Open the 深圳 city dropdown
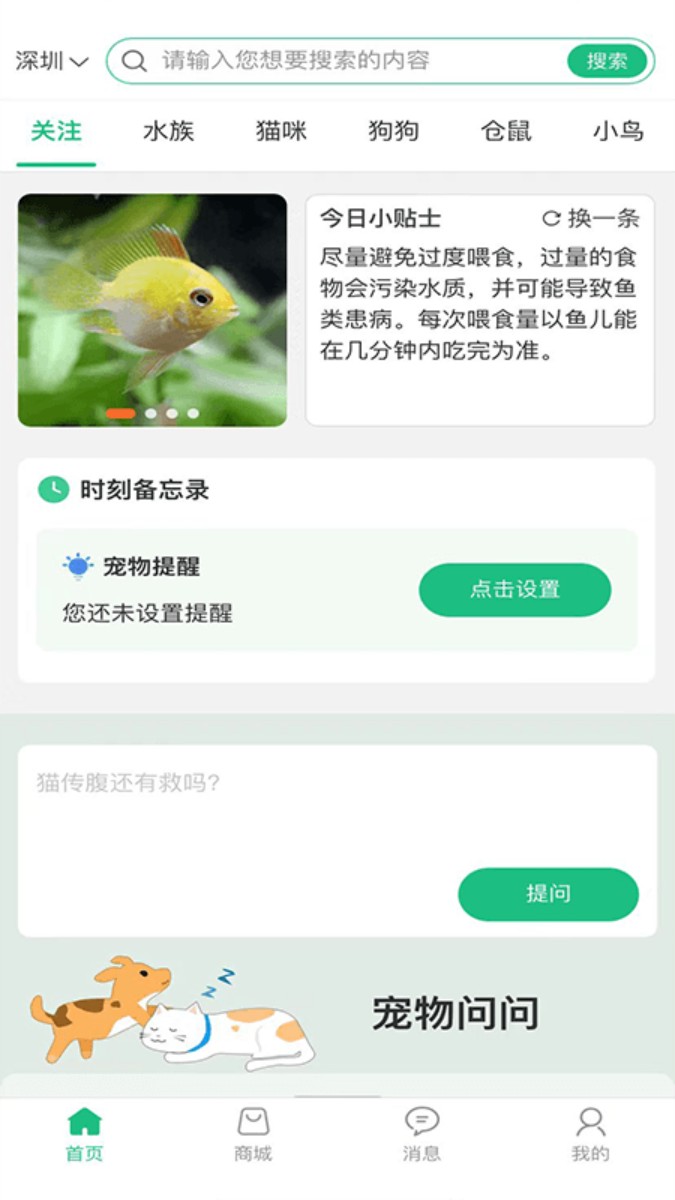The height and width of the screenshot is (1200, 675). click(x=52, y=61)
